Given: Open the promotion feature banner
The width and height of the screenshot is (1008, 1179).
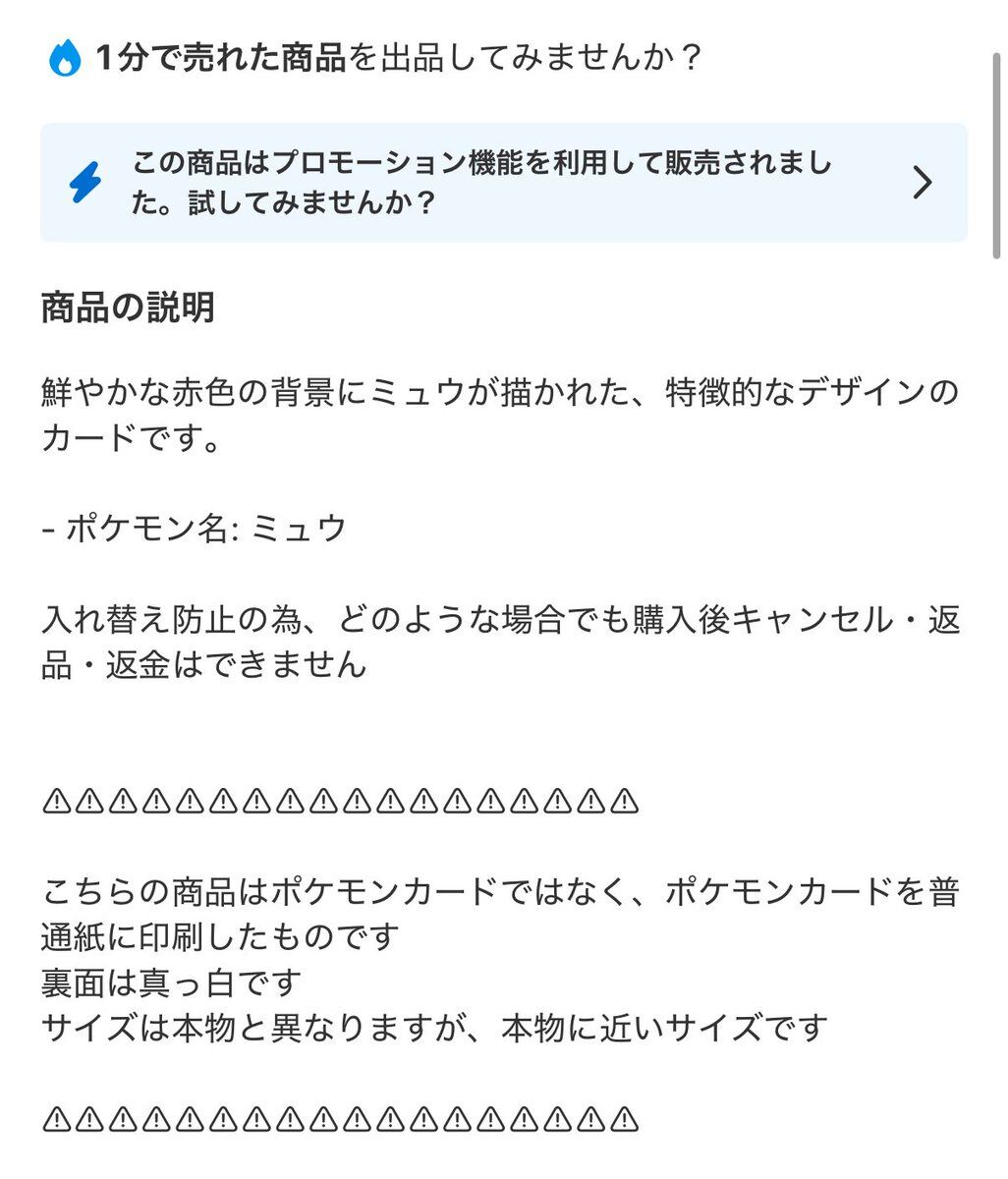Looking at the screenshot, I should coord(503,183).
